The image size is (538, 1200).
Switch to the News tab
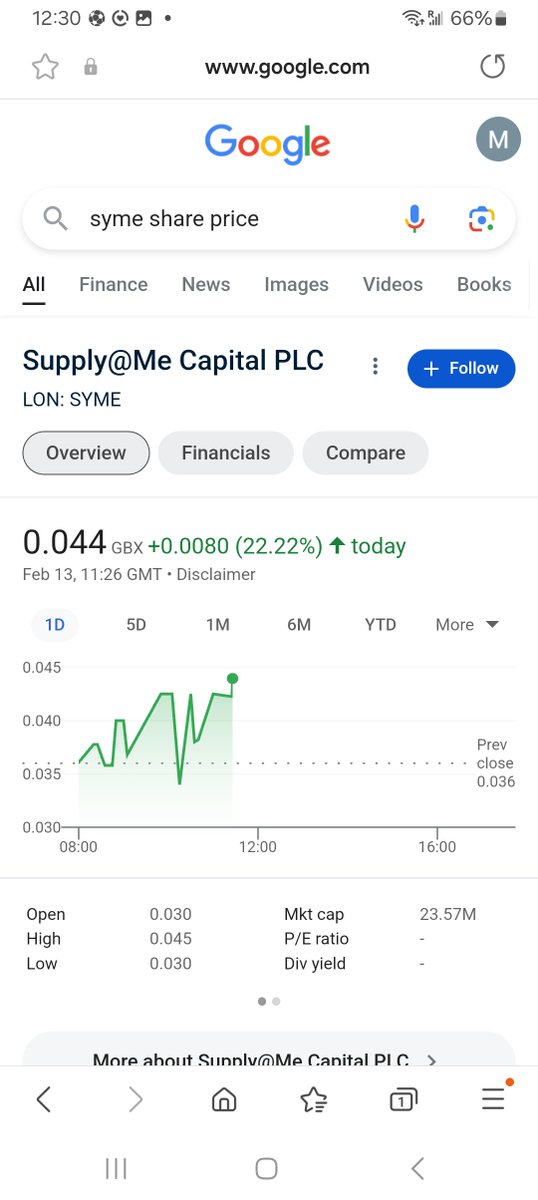[206, 284]
